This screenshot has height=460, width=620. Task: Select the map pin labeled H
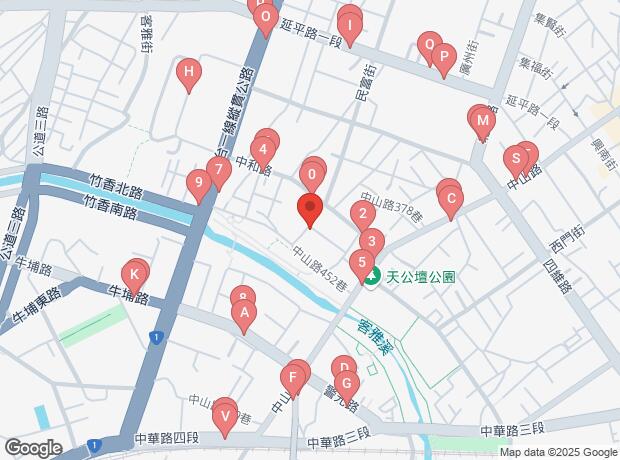click(188, 73)
